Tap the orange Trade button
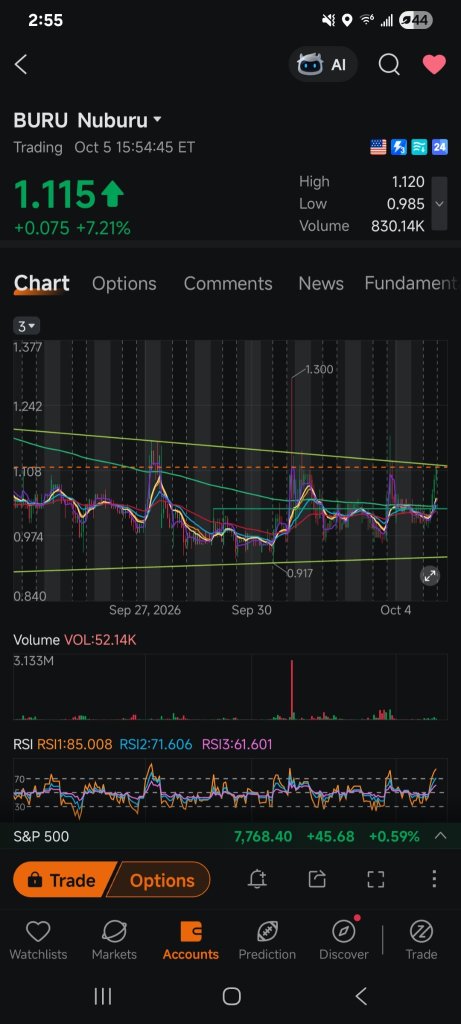 (63, 880)
